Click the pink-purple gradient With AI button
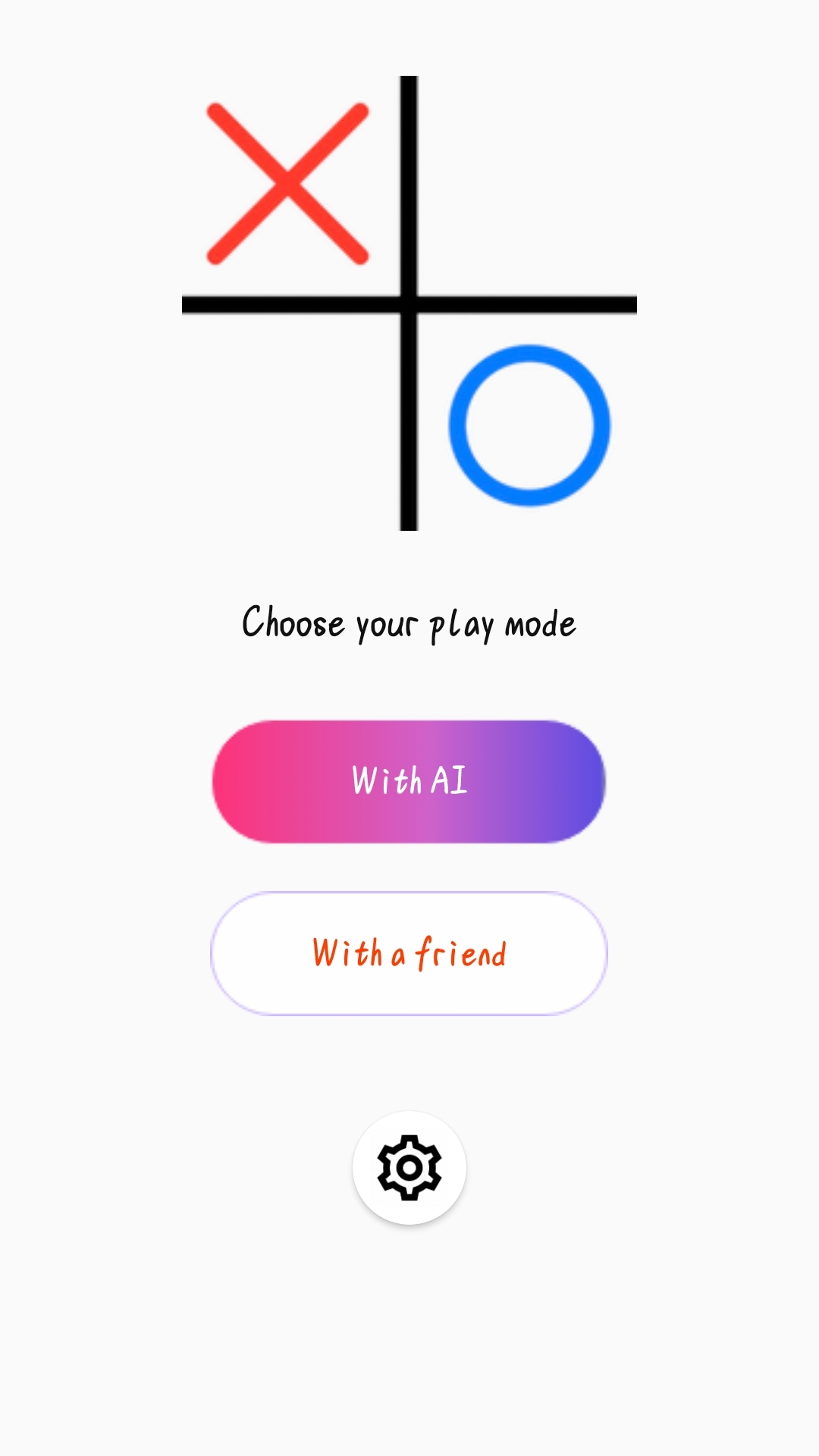 point(408,781)
